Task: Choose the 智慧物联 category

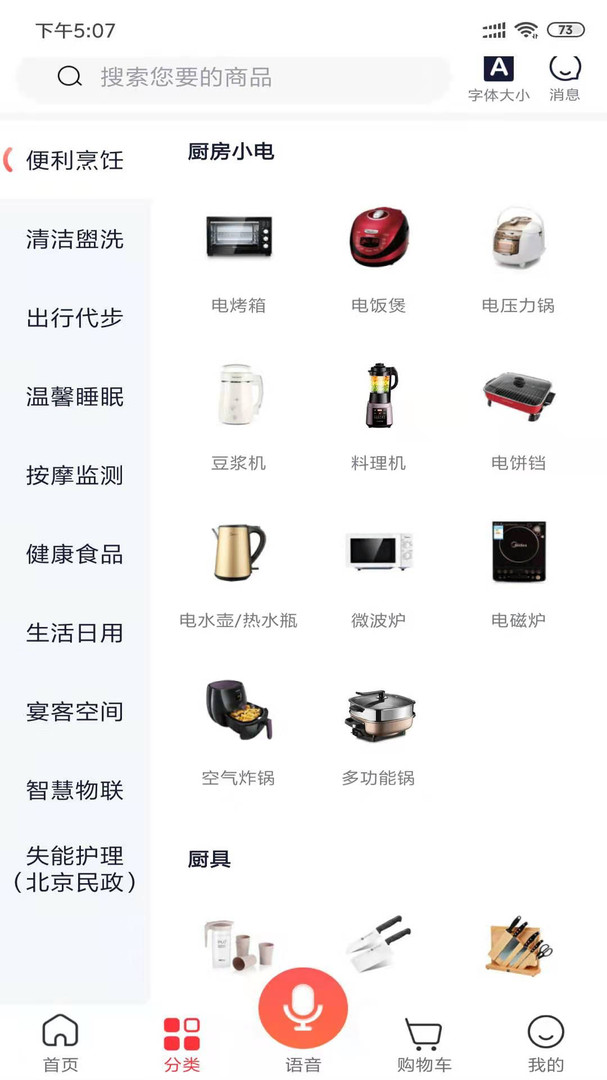Action: tap(75, 789)
